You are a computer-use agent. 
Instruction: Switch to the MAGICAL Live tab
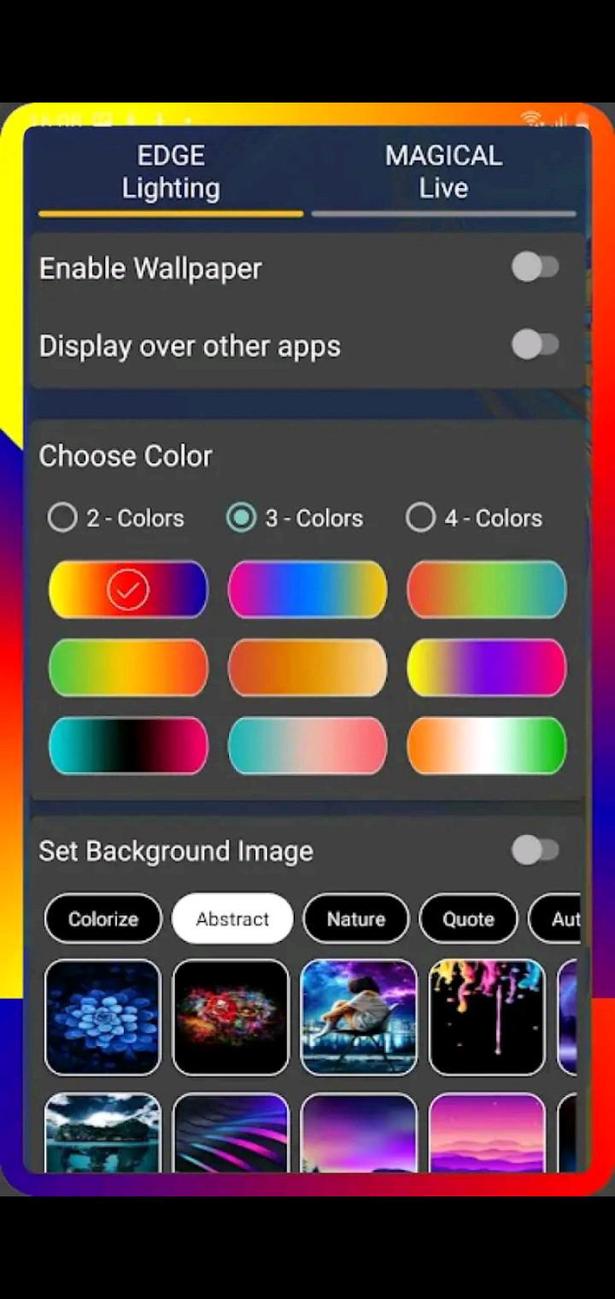(443, 172)
